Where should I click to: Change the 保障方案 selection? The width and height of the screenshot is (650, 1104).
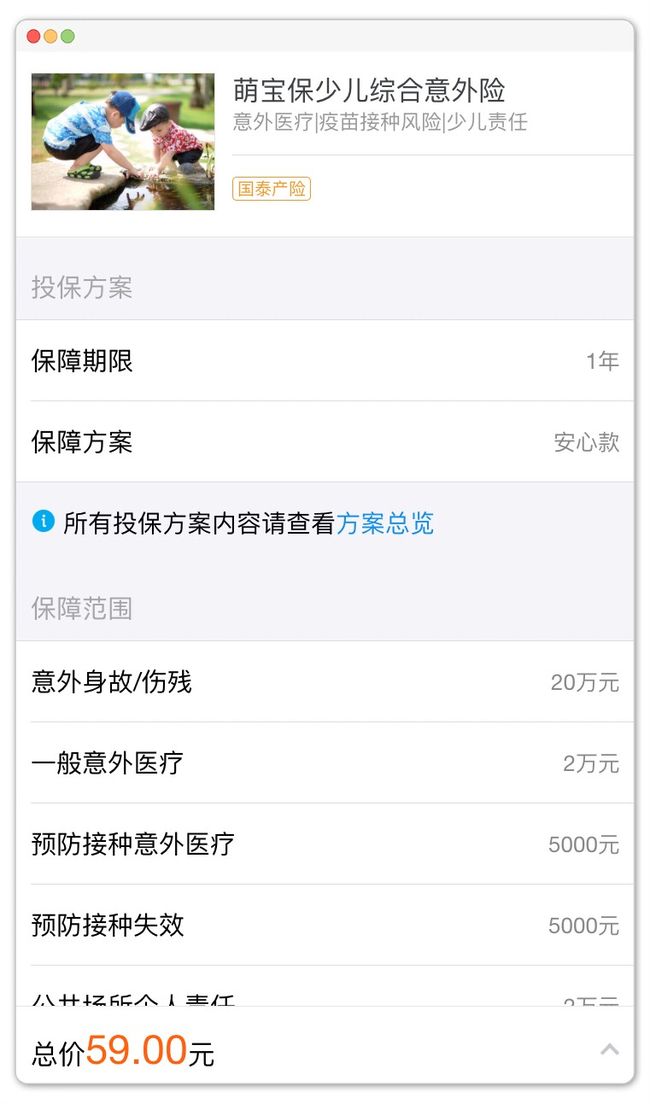[325, 442]
